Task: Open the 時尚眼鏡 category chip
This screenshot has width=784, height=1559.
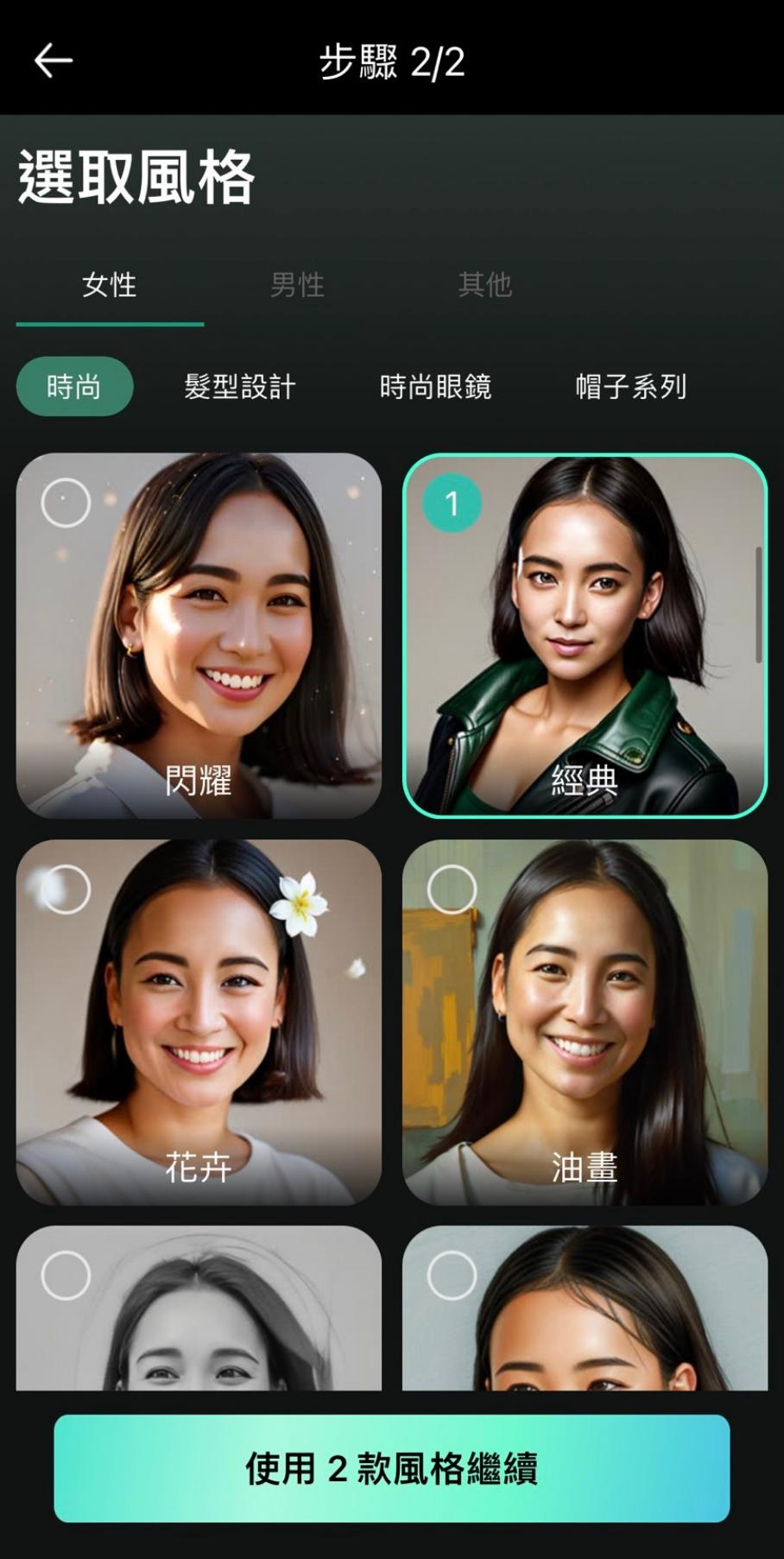Action: [x=435, y=386]
